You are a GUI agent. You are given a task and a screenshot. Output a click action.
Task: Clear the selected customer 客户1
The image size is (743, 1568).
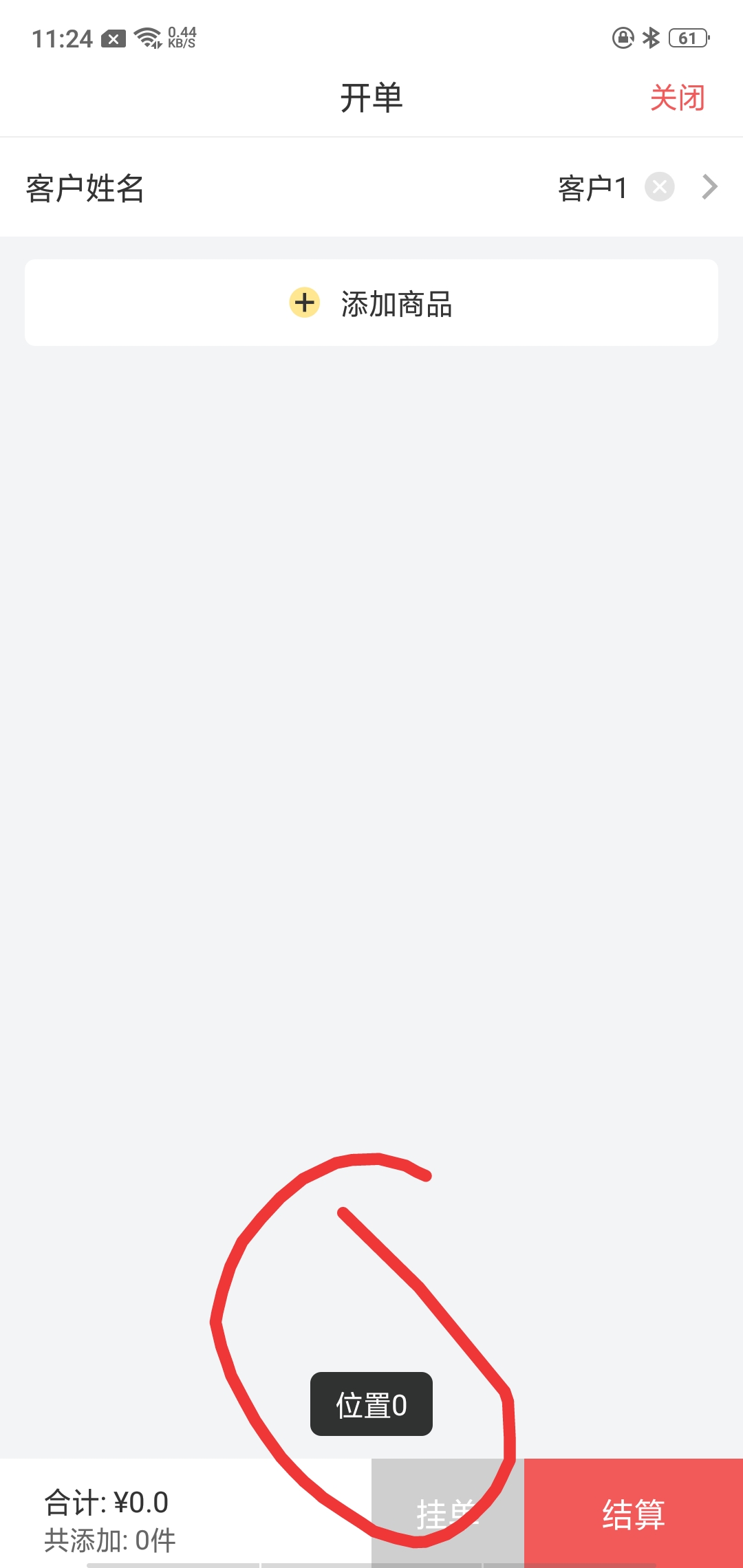[x=659, y=187]
